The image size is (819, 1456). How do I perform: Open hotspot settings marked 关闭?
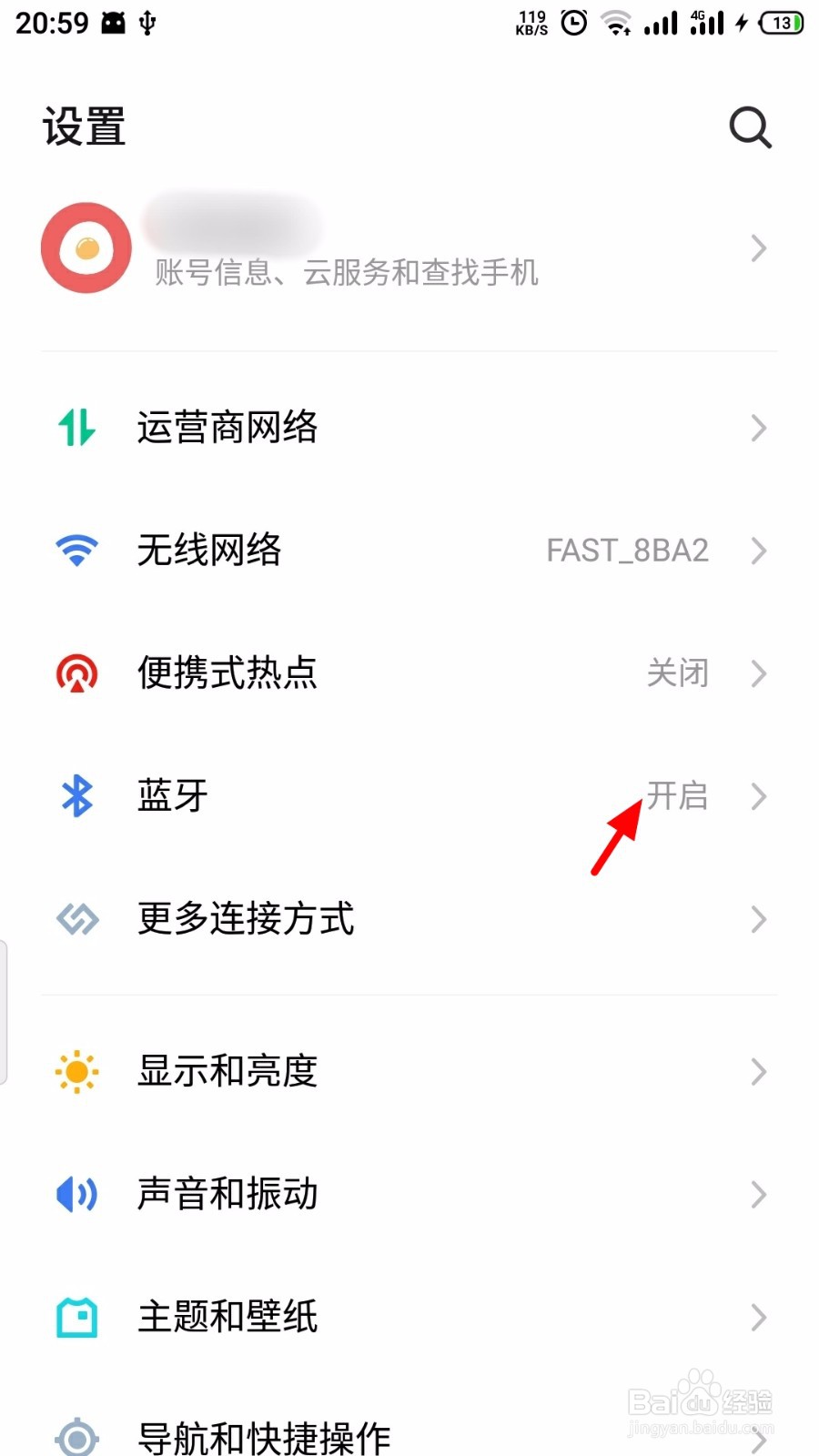pyautogui.click(x=677, y=673)
